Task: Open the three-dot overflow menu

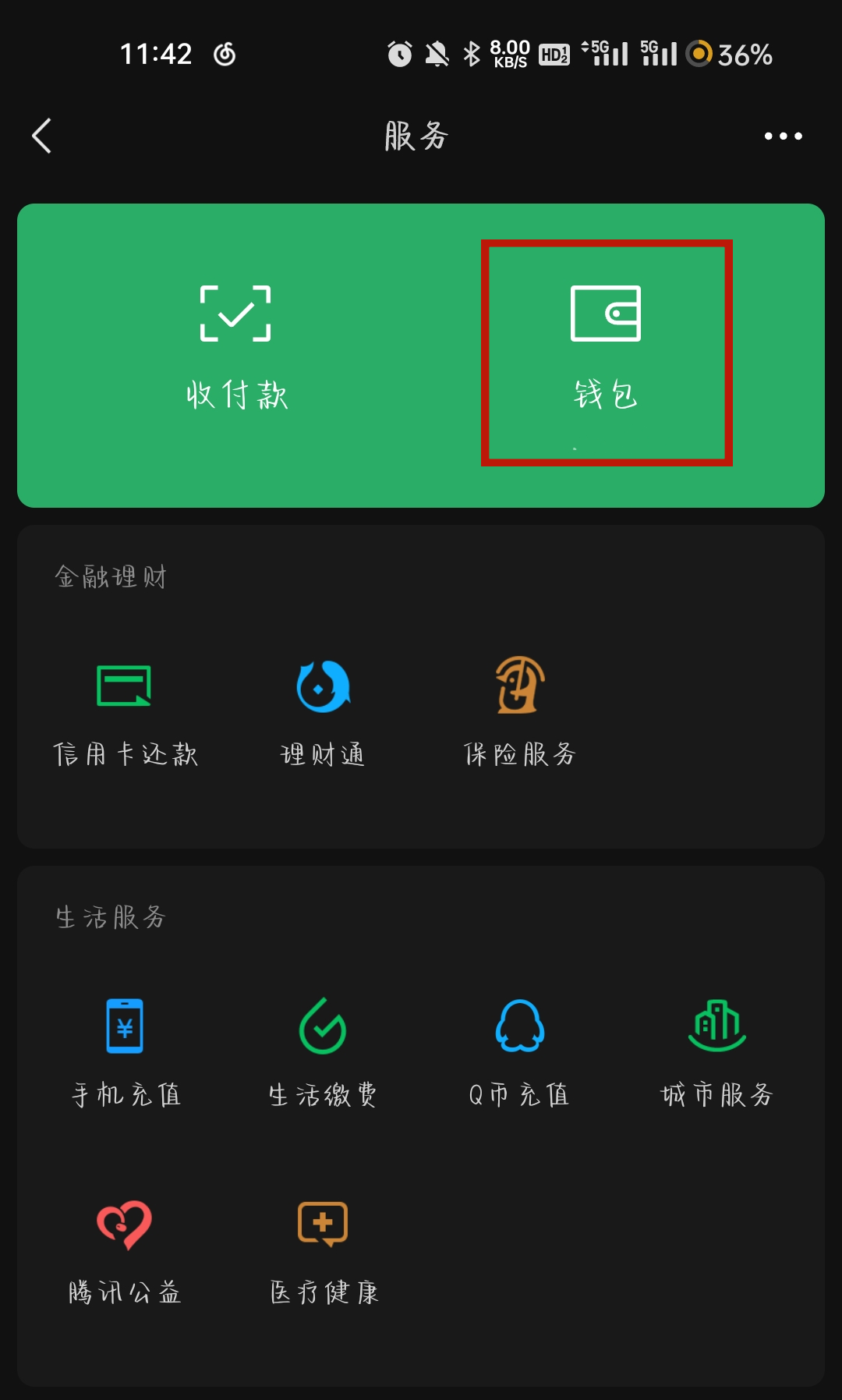Action: tap(783, 136)
